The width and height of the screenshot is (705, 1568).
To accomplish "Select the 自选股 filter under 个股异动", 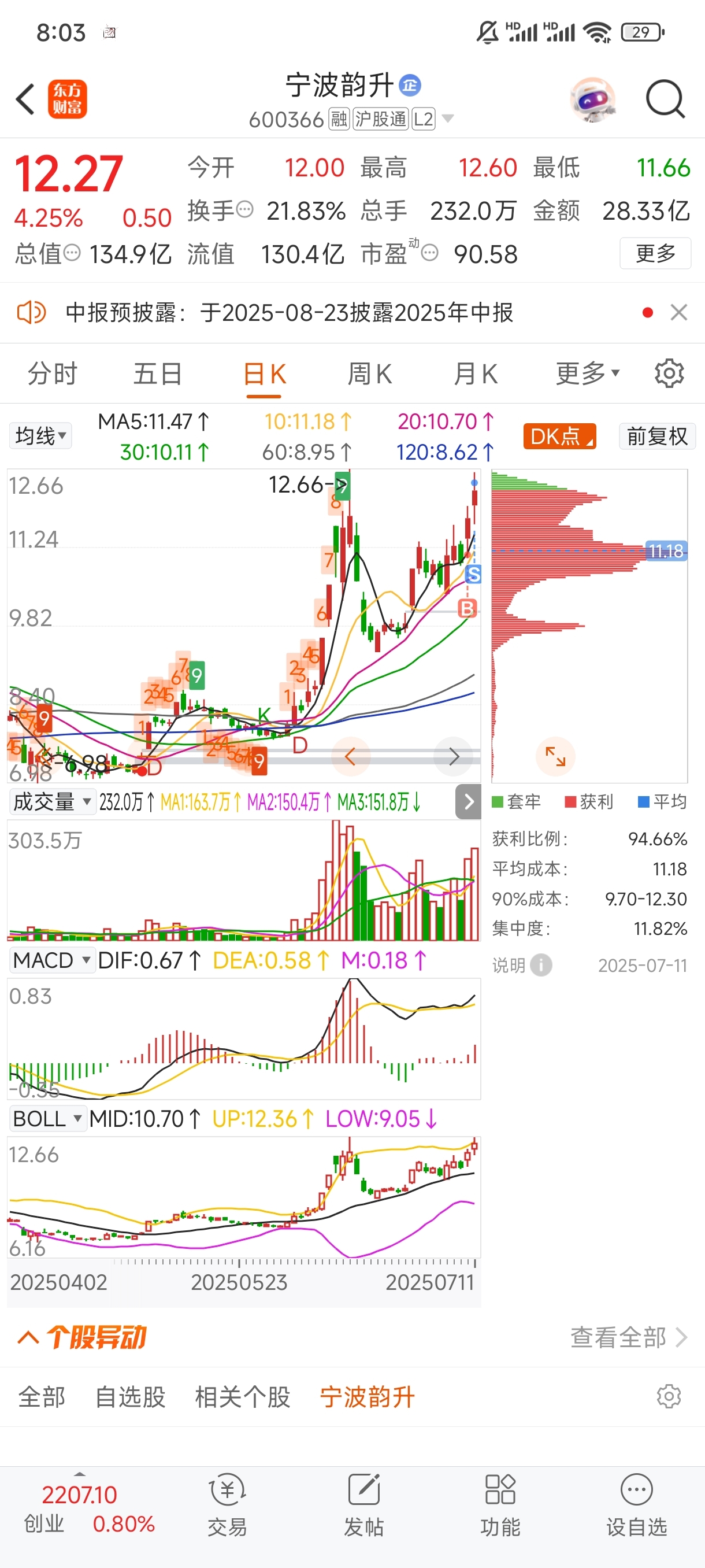I will point(130,1396).
